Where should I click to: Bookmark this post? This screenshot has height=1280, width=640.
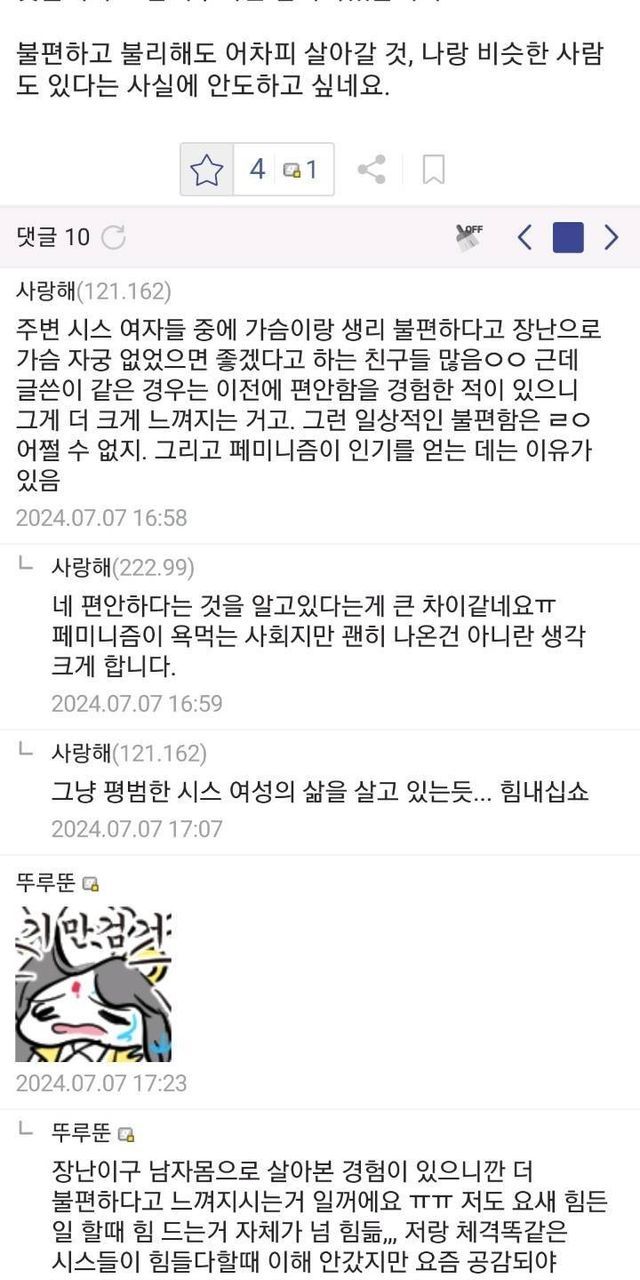point(433,170)
